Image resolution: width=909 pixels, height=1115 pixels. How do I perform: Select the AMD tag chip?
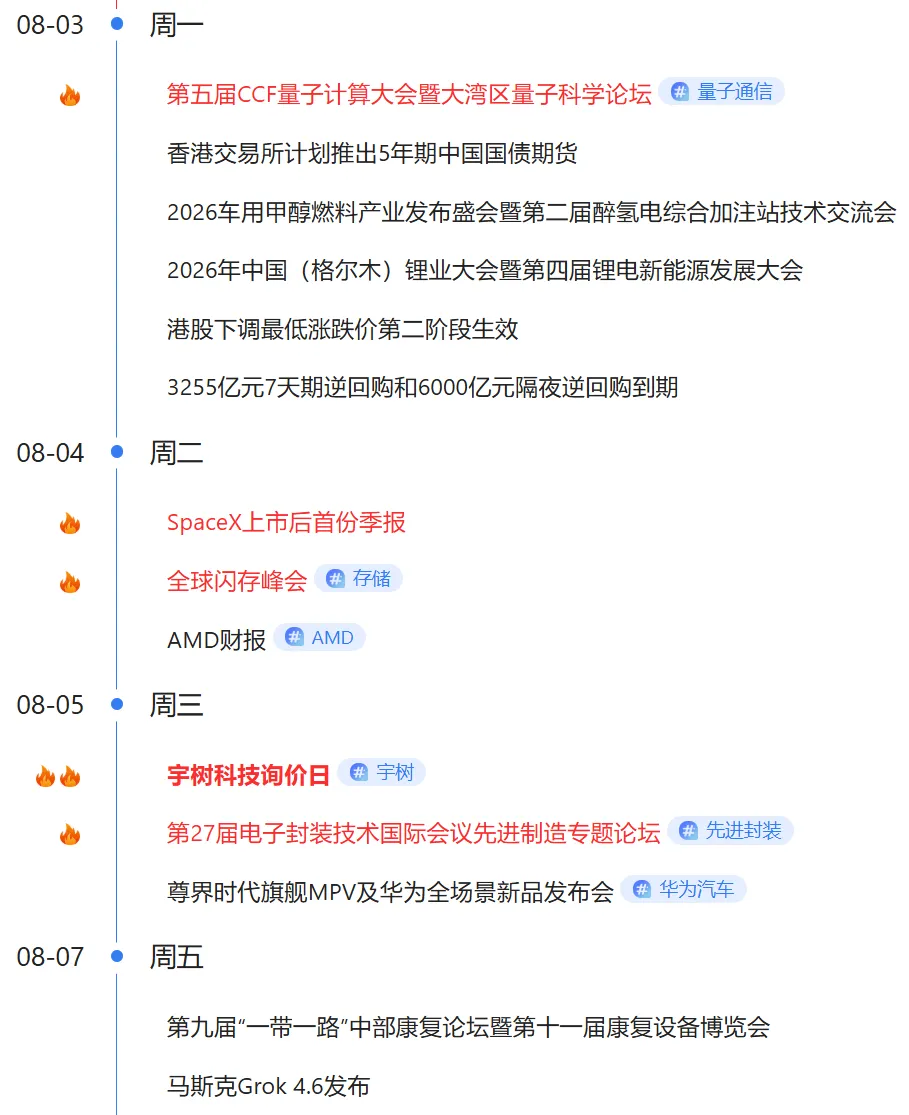pyautogui.click(x=319, y=638)
